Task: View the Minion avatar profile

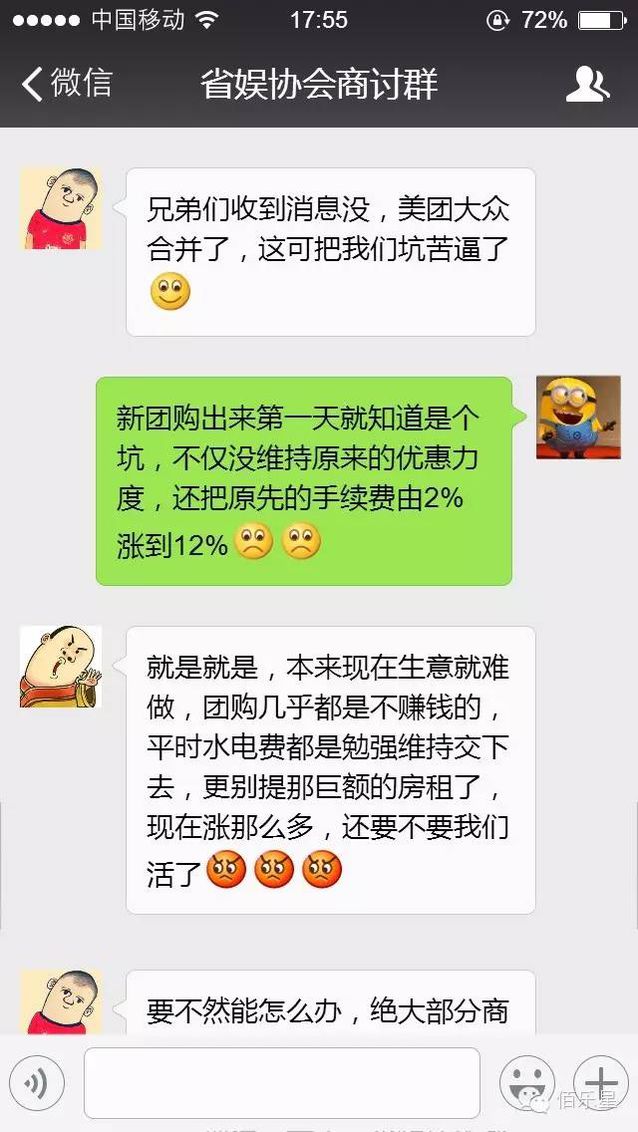Action: 578,418
